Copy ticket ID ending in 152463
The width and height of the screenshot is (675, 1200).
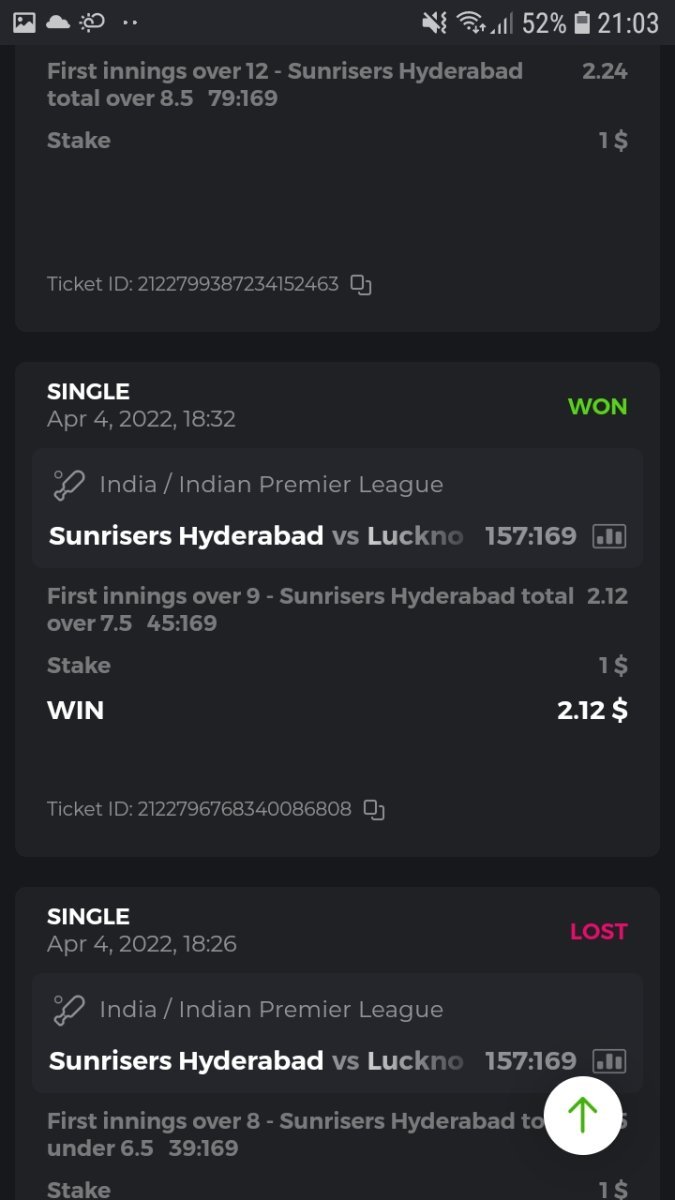(361, 285)
